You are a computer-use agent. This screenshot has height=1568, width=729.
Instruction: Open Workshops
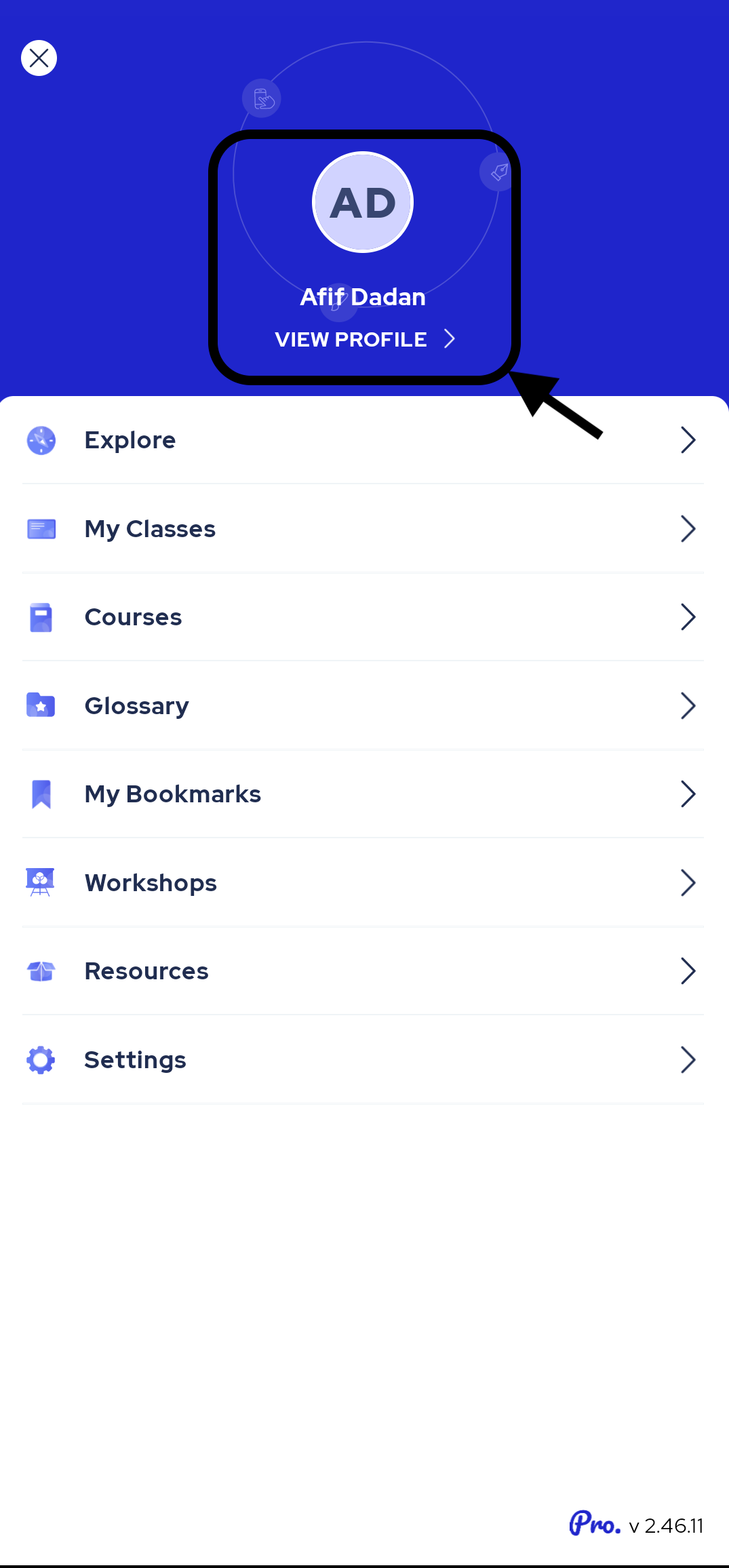(363, 883)
